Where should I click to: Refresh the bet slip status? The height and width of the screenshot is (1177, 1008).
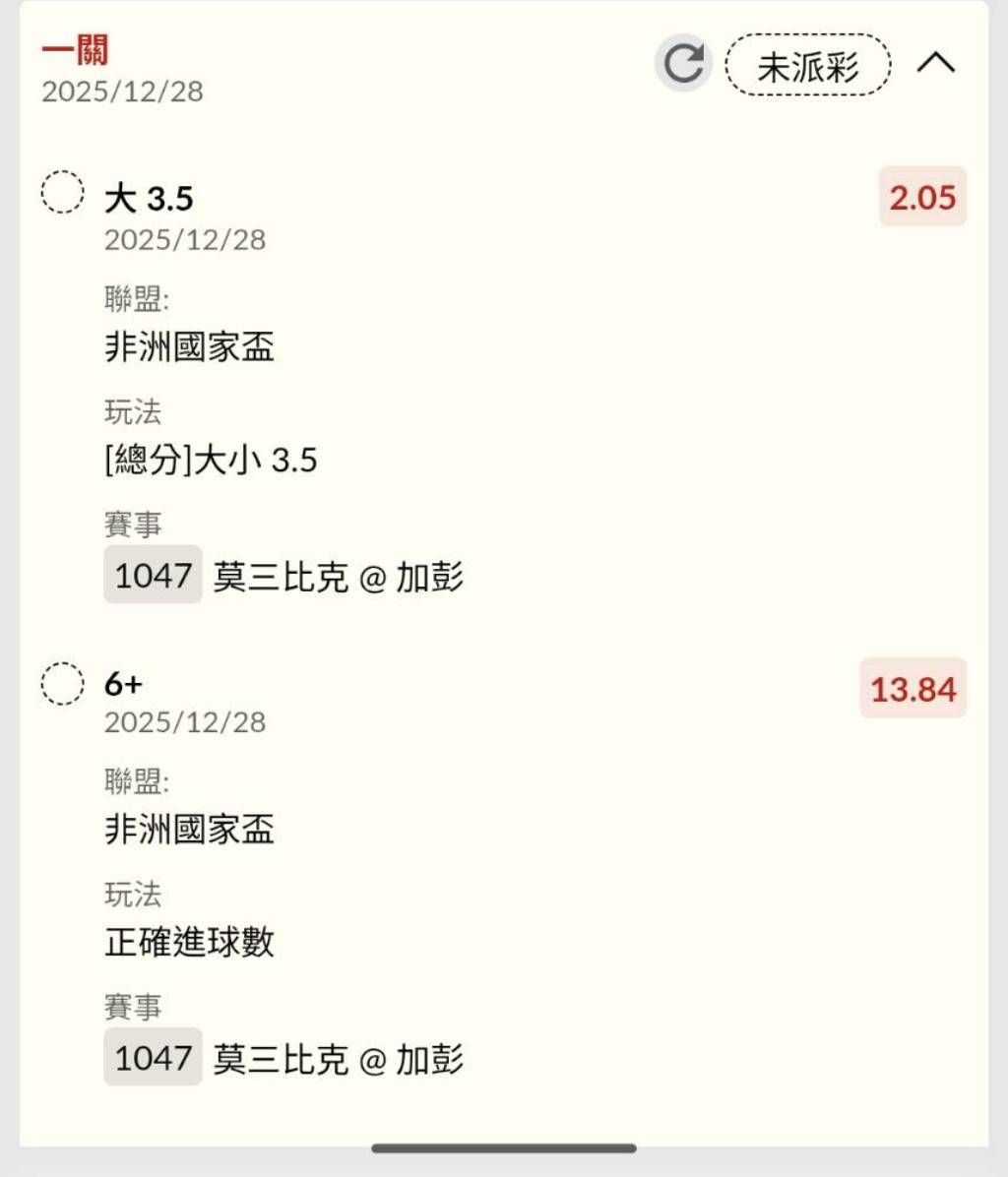[682, 64]
